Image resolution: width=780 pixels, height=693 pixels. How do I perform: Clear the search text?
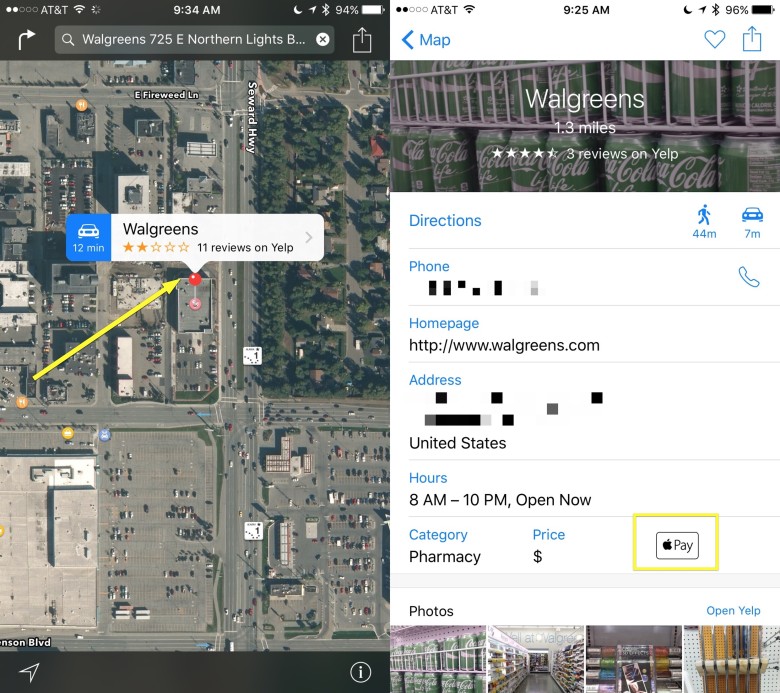[322, 40]
